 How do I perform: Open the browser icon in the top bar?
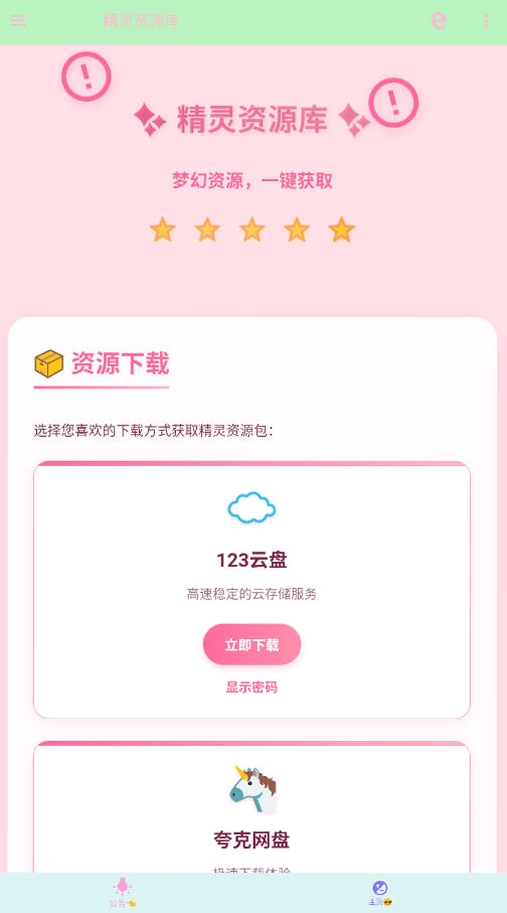[438, 21]
